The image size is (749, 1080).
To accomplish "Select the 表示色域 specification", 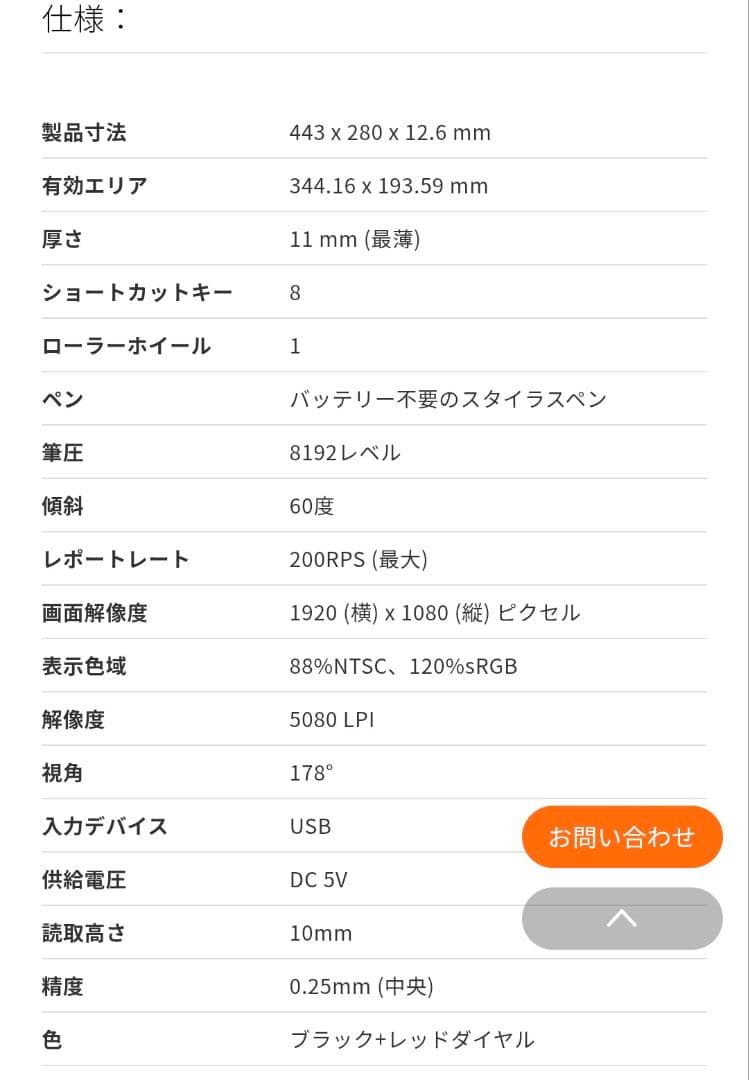I will [x=84, y=665].
